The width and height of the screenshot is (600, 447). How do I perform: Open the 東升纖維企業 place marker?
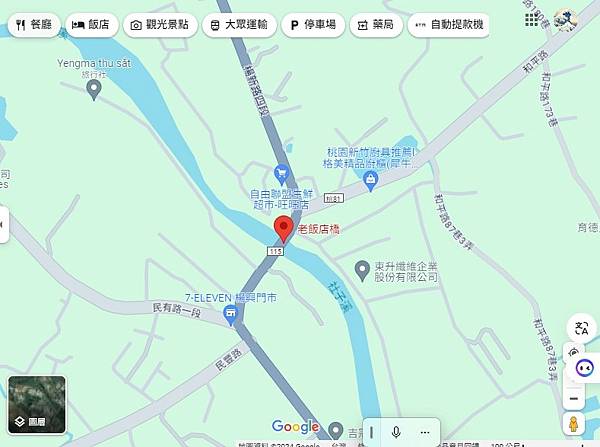363,271
